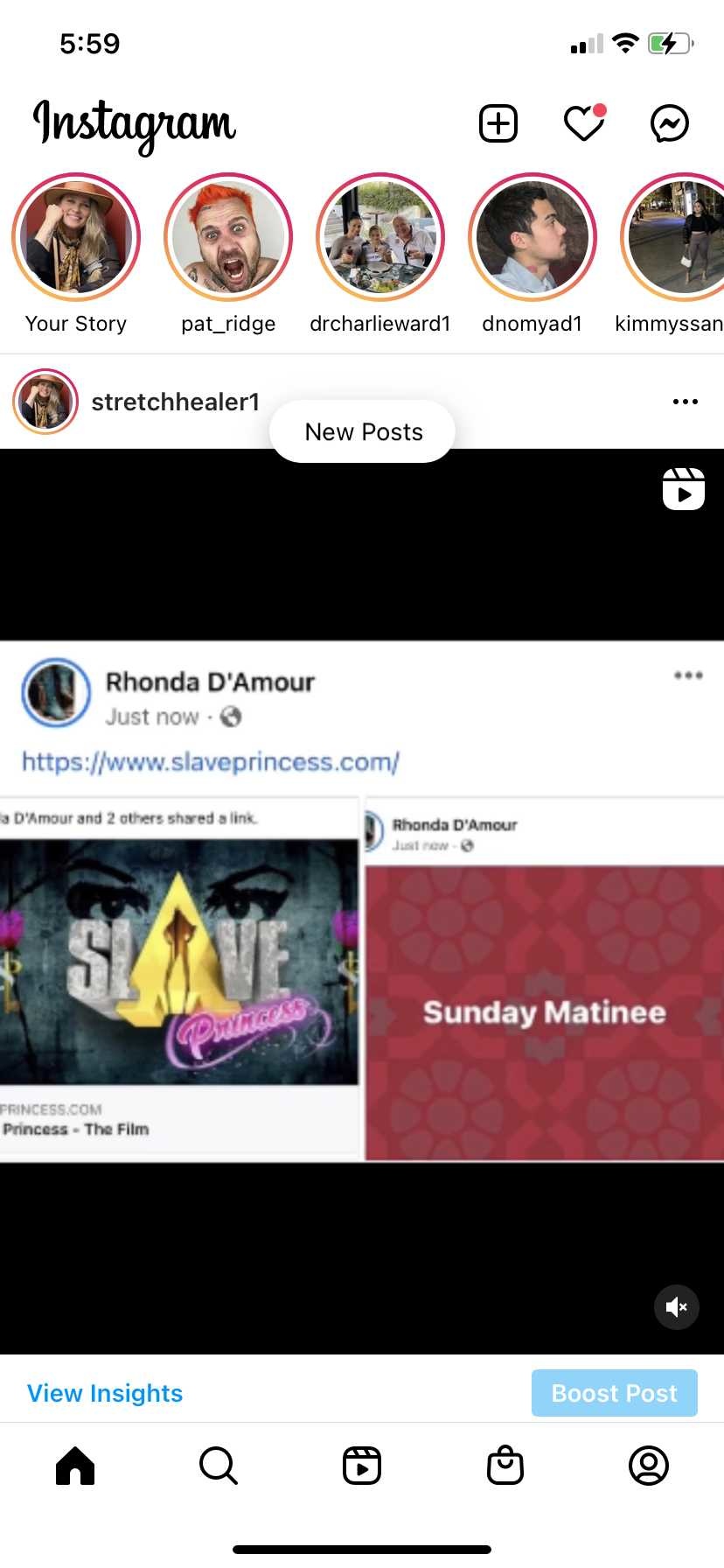Screen dimensions: 724x1568
Task: Switch to the Shop tab
Action: (x=505, y=1466)
